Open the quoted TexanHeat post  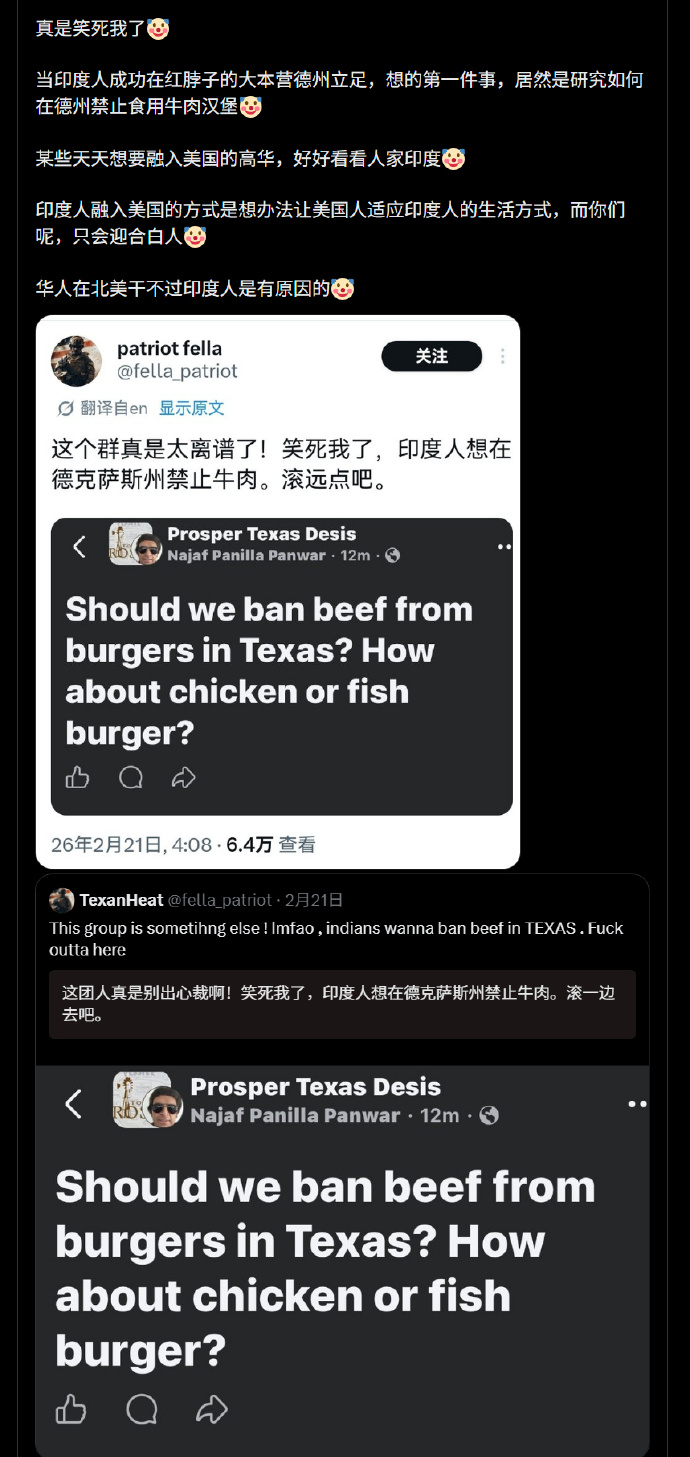(340, 928)
